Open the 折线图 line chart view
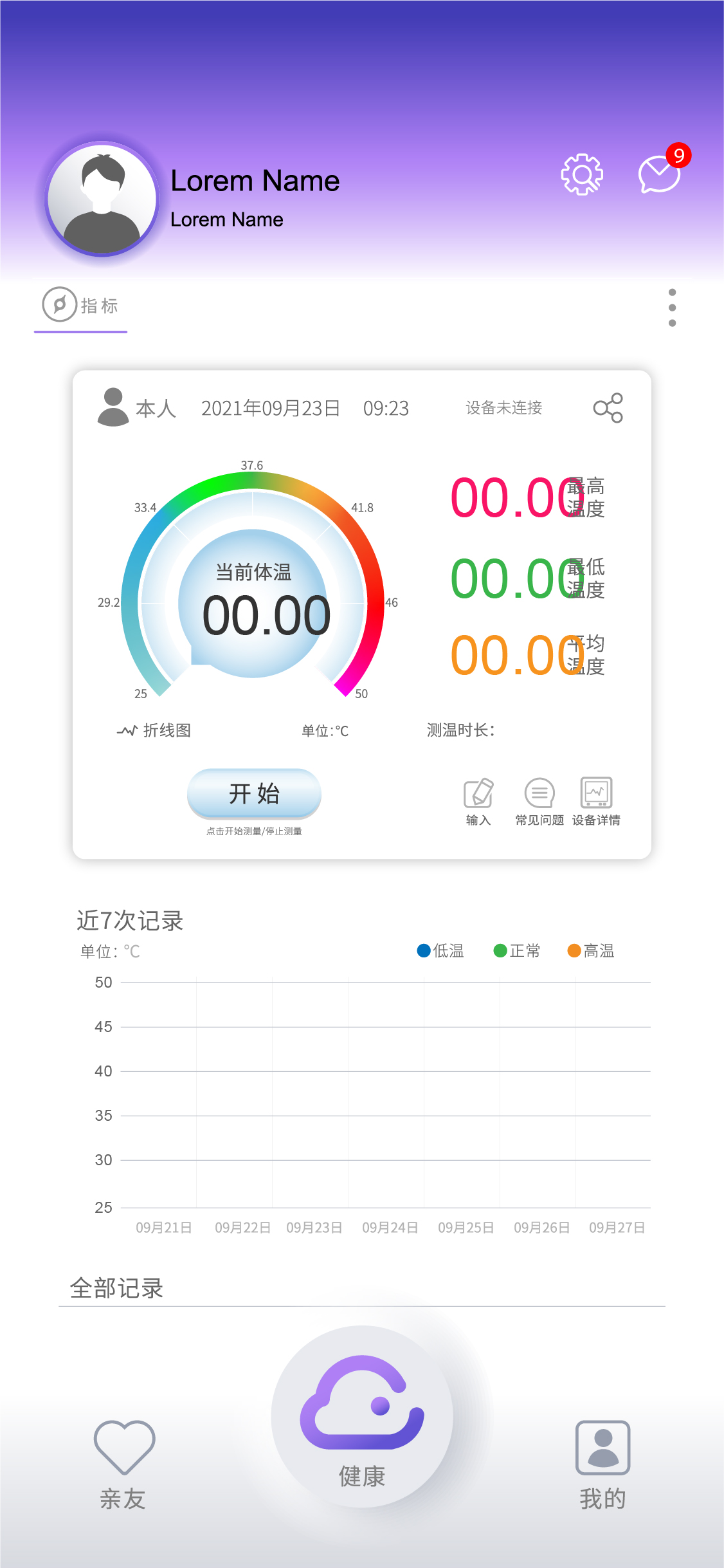The image size is (724, 1568). (x=155, y=730)
